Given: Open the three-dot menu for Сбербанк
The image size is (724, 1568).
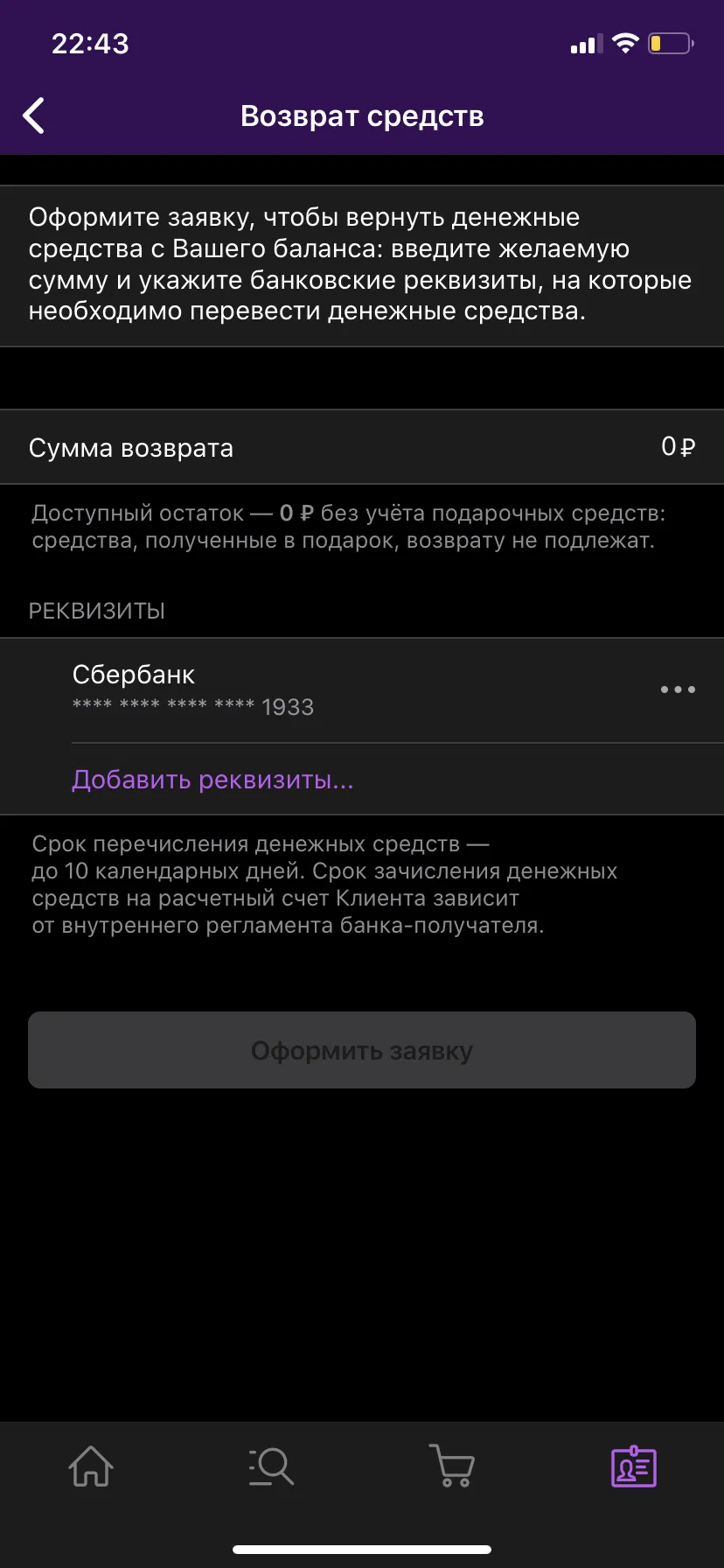Looking at the screenshot, I should coord(678,689).
